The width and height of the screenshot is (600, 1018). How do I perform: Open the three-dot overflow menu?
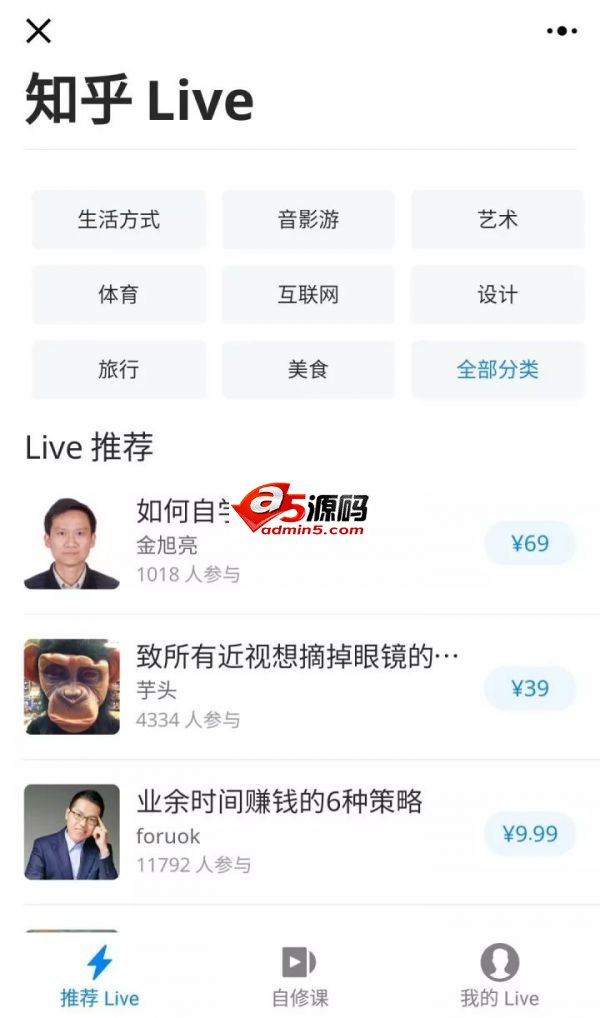[562, 31]
